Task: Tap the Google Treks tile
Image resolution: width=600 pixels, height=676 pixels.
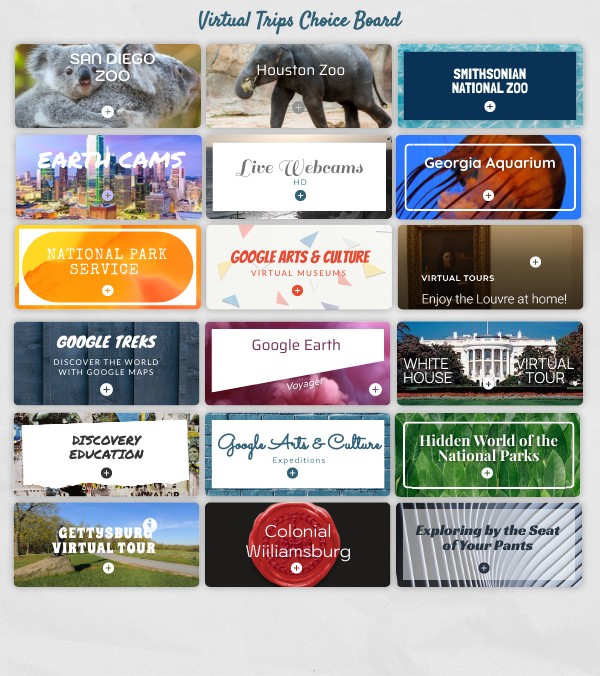Action: (106, 363)
